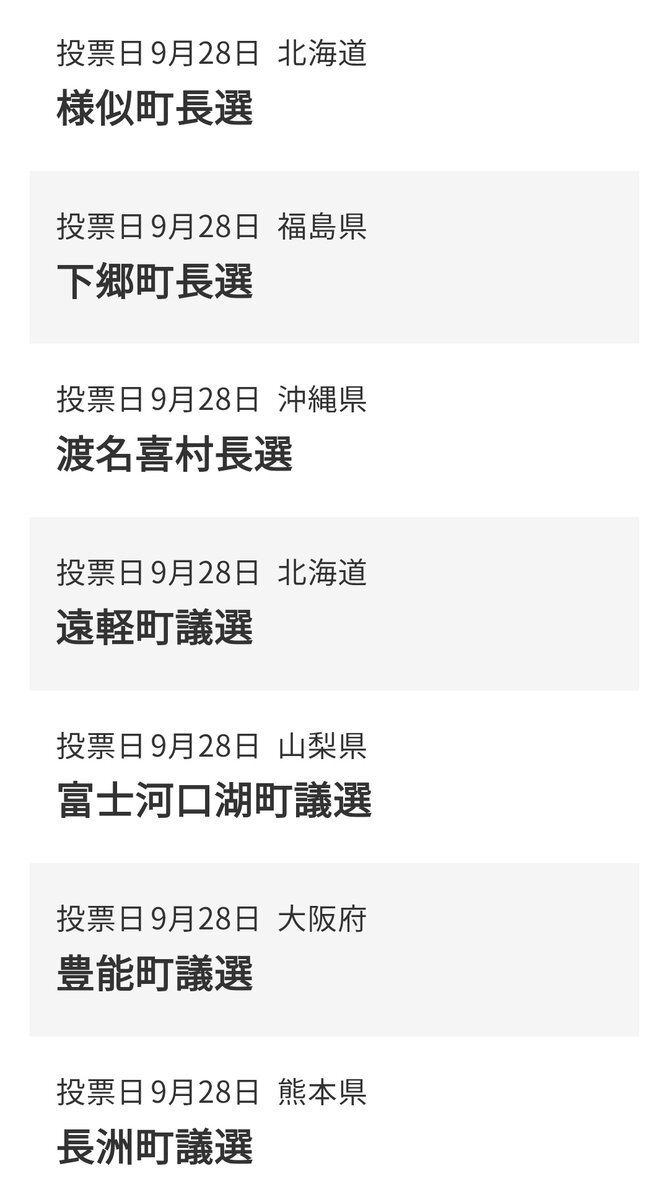Select the 渡名喜村長選 election

pos(175,455)
